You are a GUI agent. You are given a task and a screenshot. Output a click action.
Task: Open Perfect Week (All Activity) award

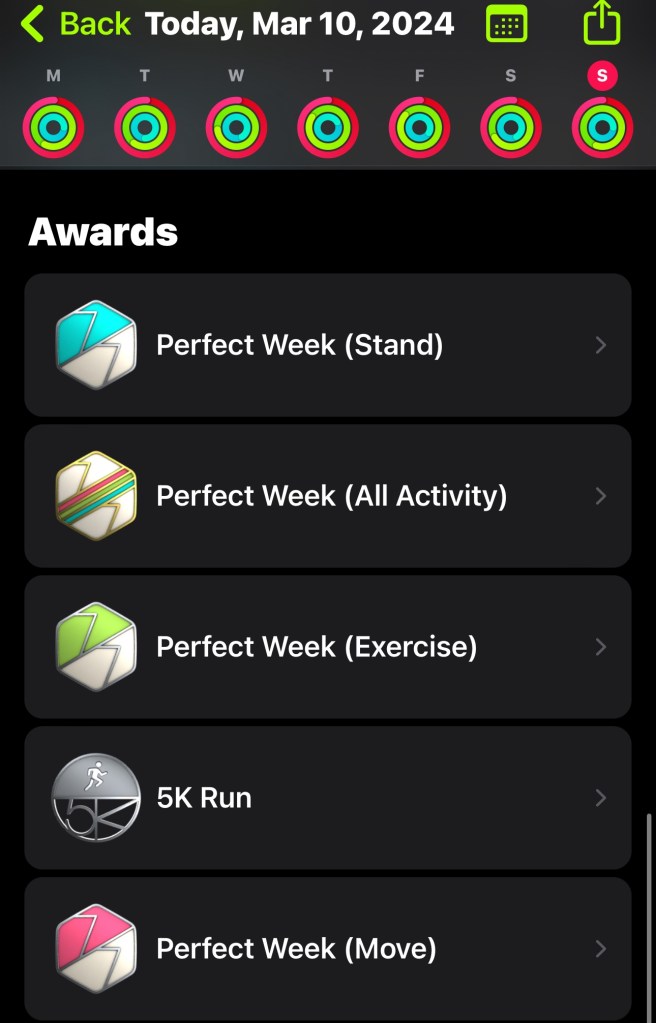click(328, 496)
